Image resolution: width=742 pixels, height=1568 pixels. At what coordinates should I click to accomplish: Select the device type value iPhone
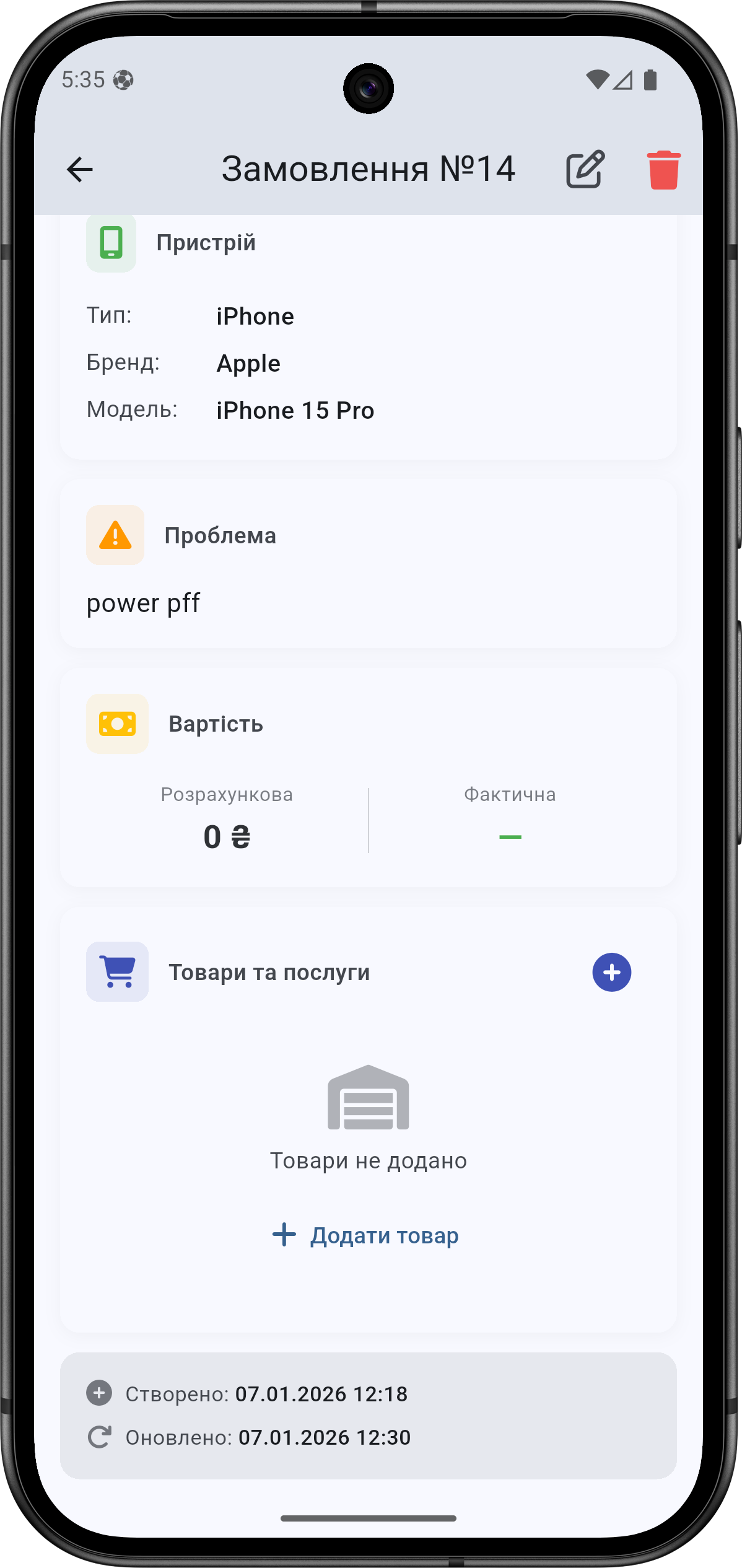255,316
